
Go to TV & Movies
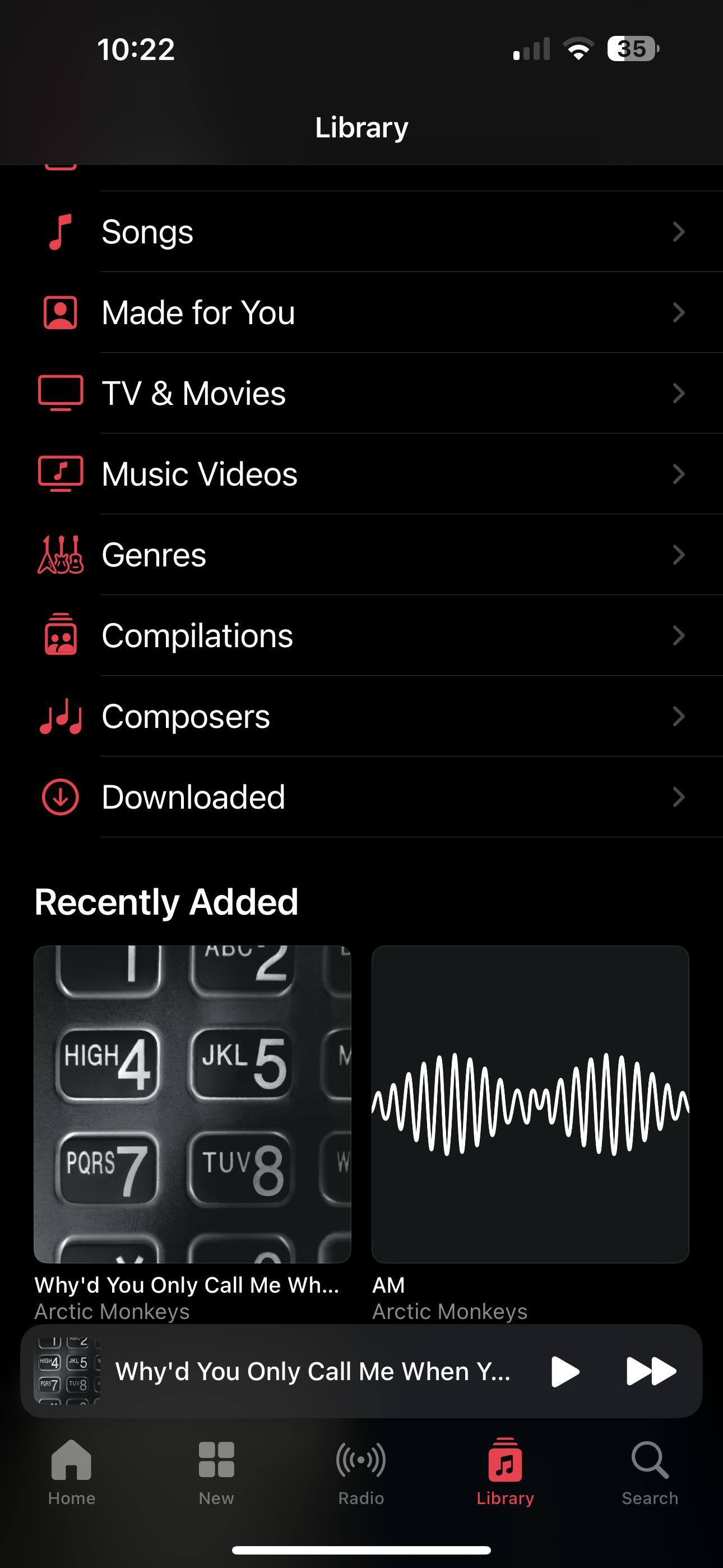361,393
